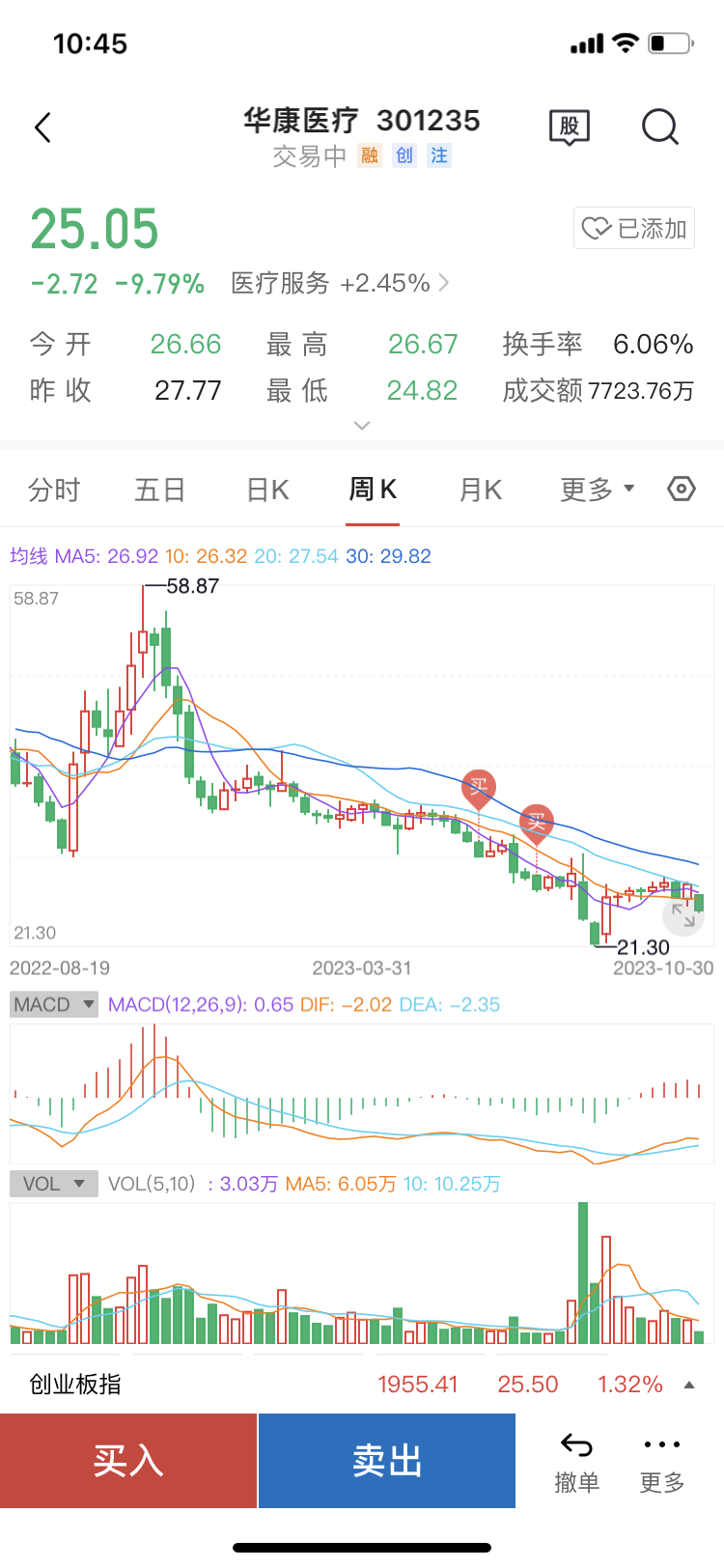Open the 股 discussion icon
724x1568 pixels.
pos(569,126)
